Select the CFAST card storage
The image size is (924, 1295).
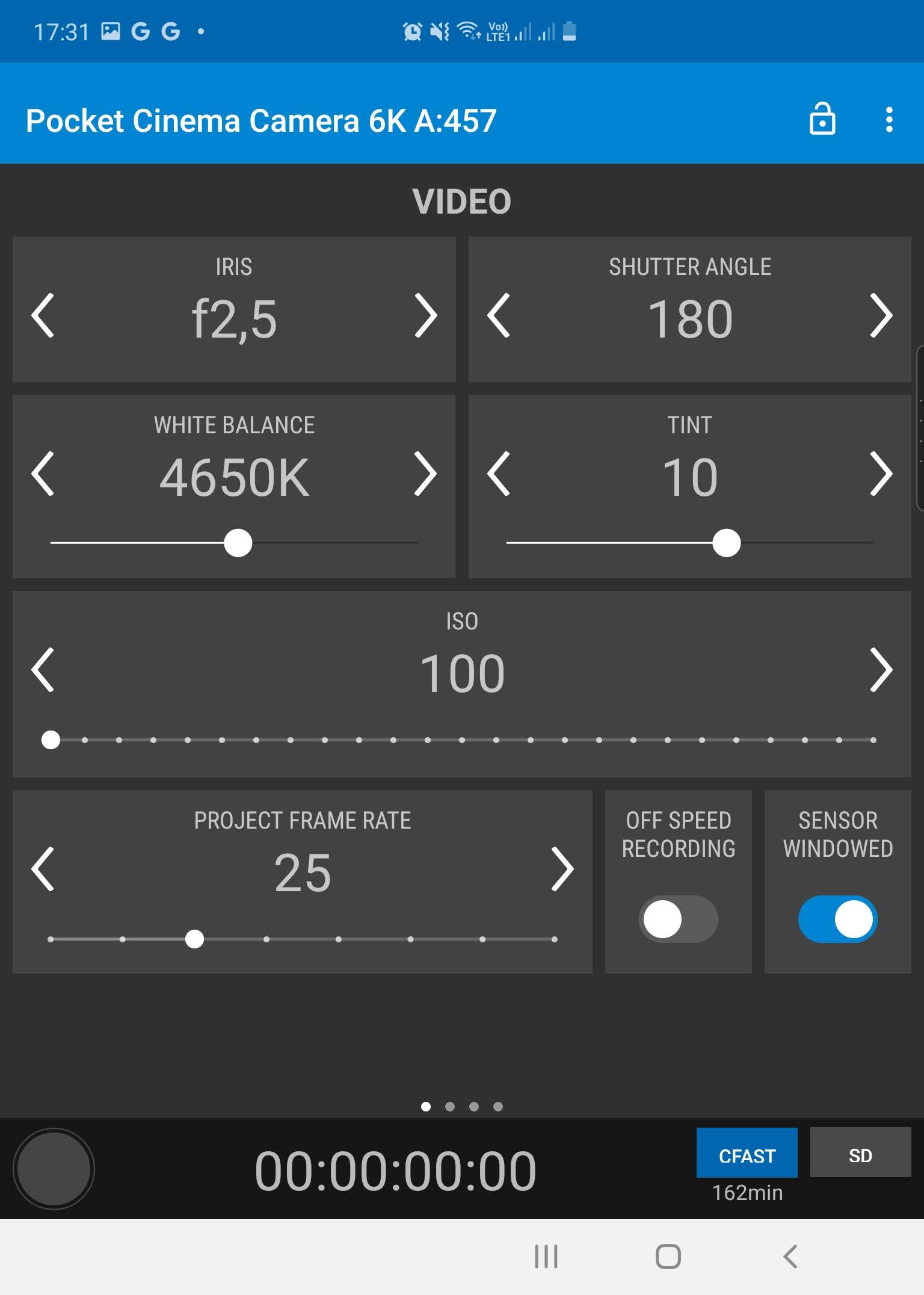tap(747, 1155)
